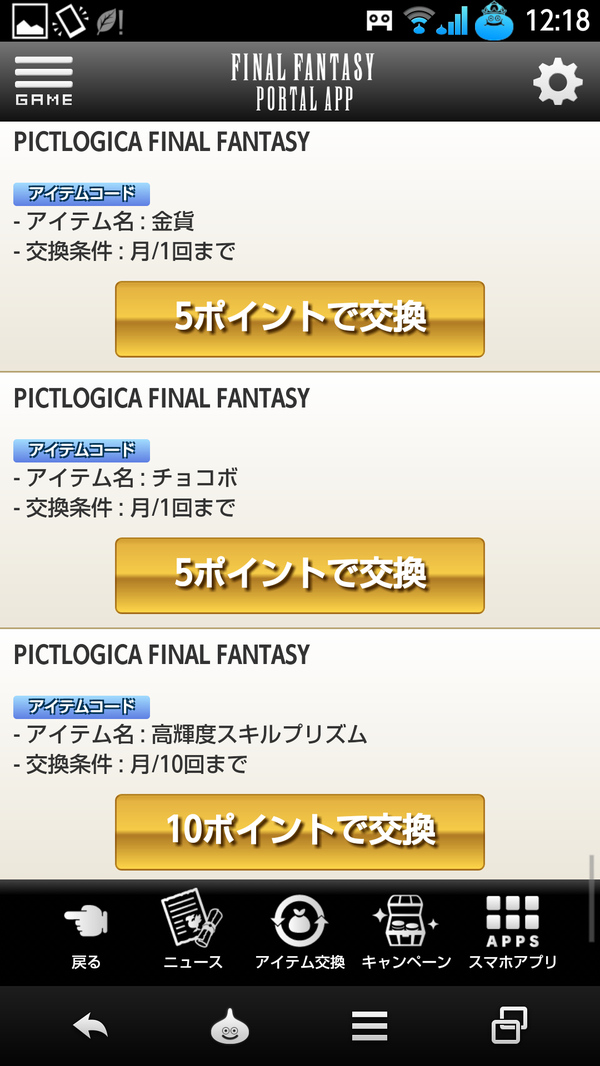Open the settings gear
600x1066 pixels.
557,82
